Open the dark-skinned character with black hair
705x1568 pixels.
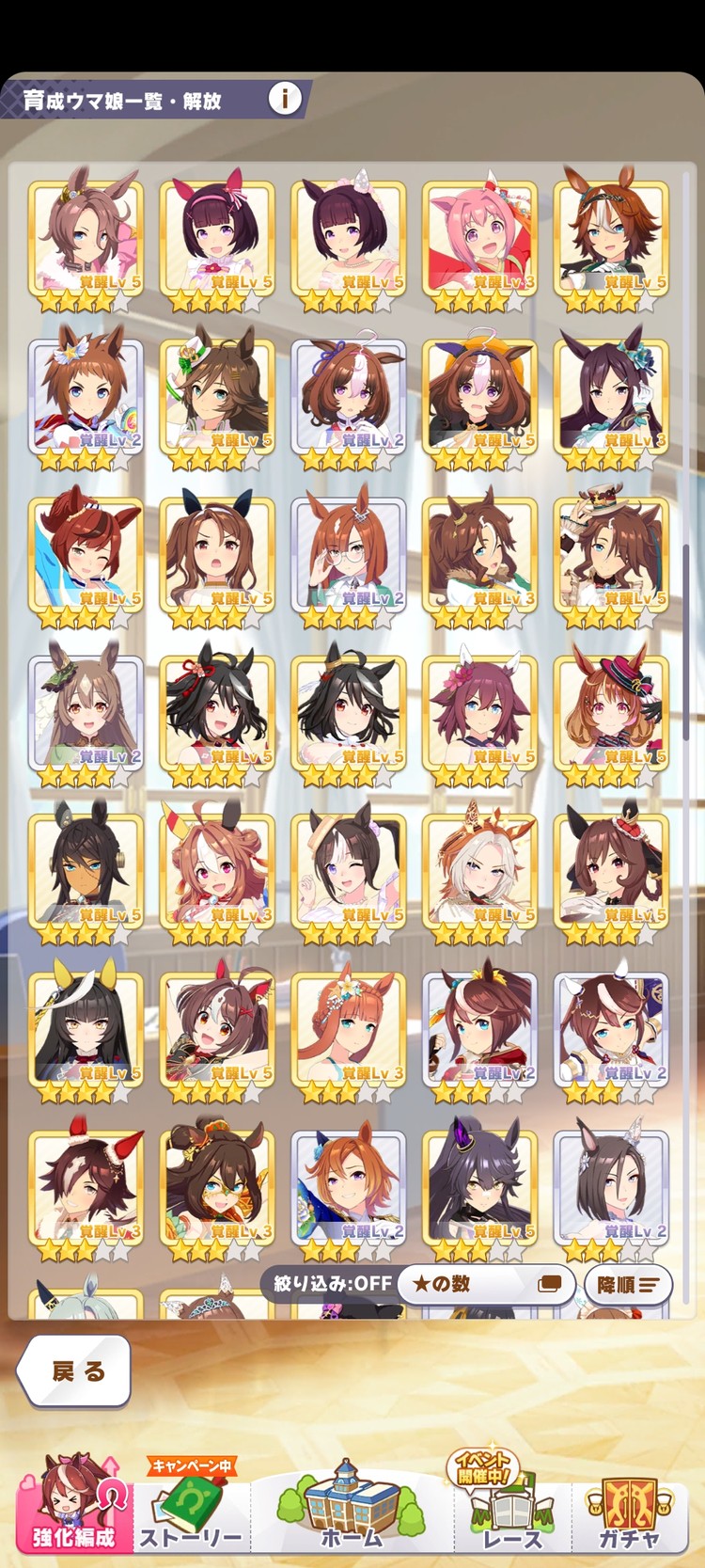[x=86, y=869]
